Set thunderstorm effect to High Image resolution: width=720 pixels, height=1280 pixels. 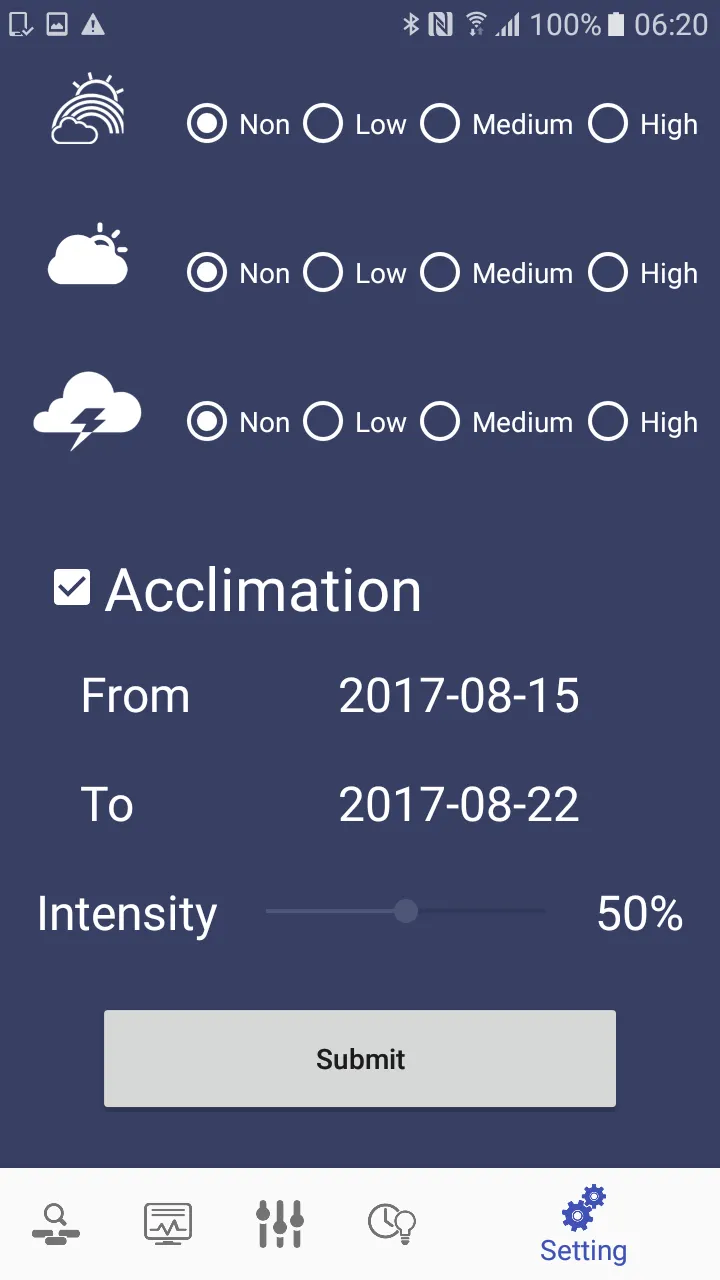pos(642,422)
